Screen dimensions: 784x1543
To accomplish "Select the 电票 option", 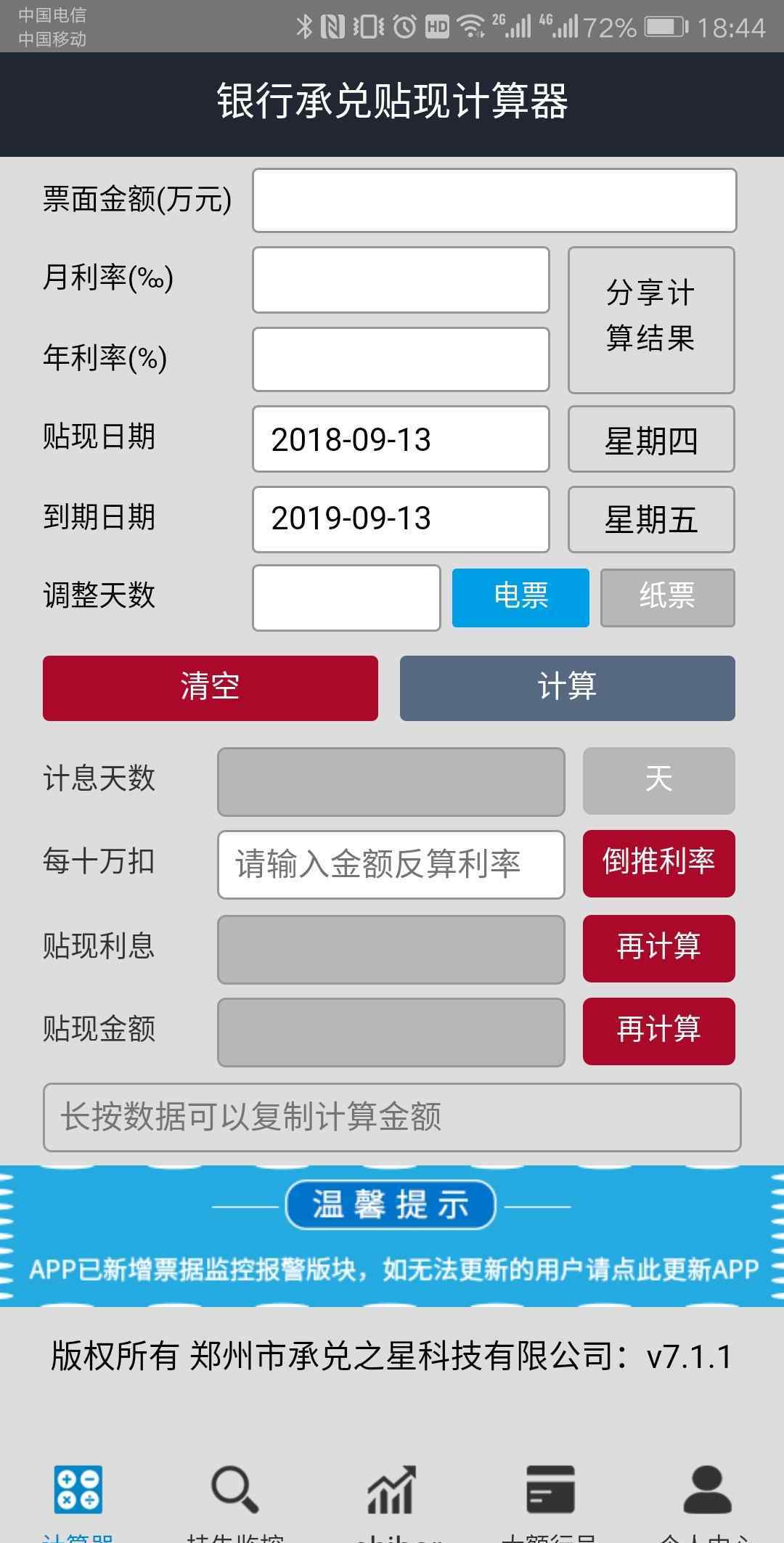I will tap(520, 598).
